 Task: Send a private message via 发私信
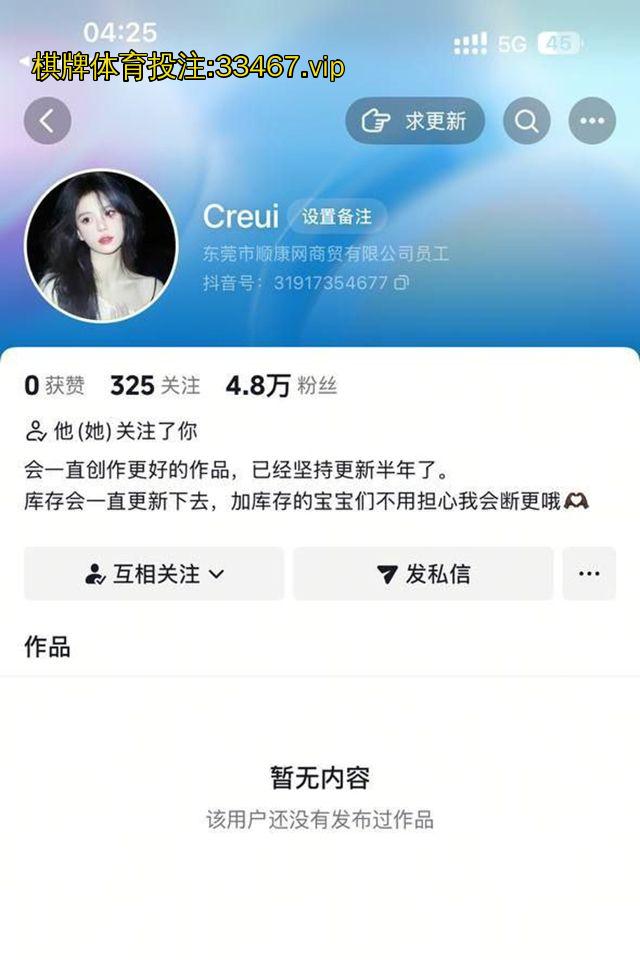pyautogui.click(x=423, y=574)
